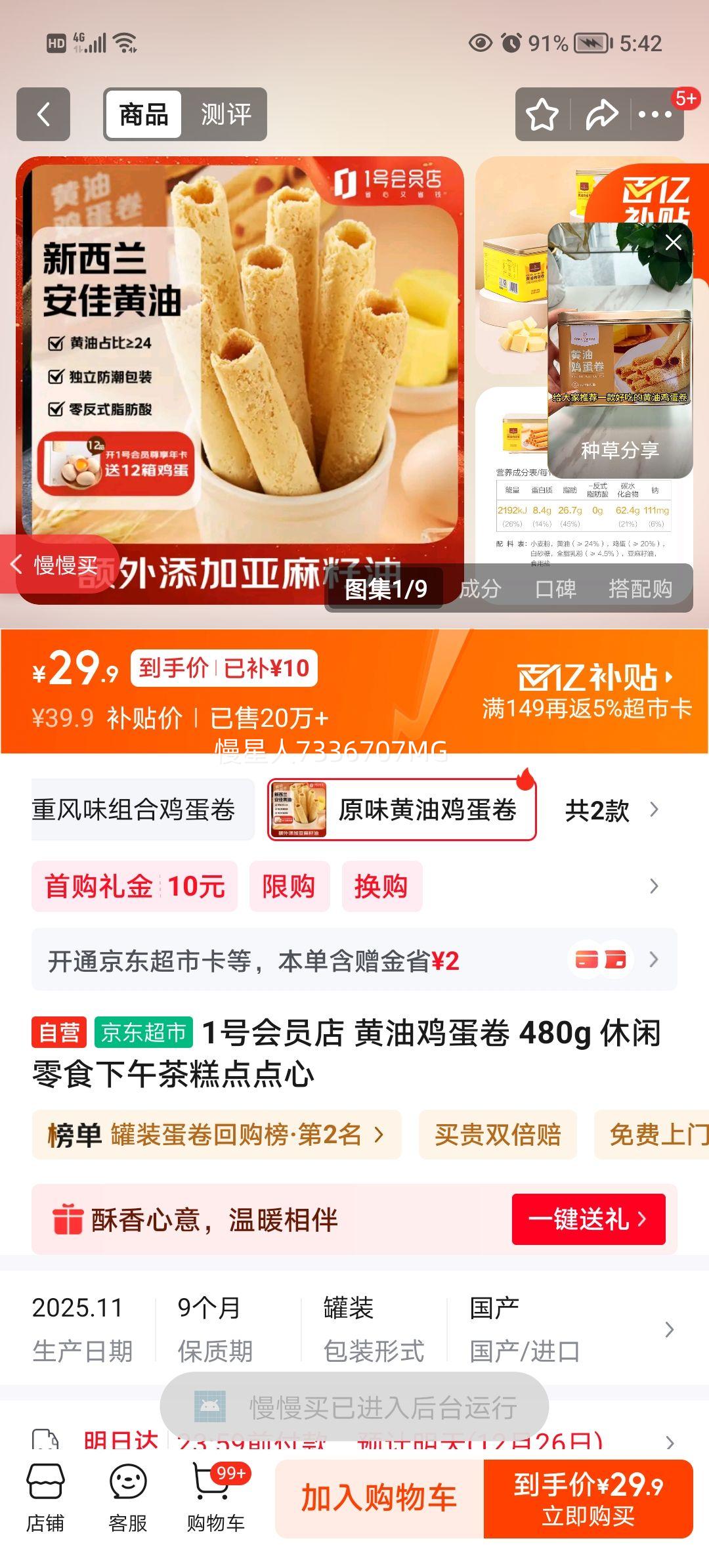The width and height of the screenshot is (709, 1568).
Task: Open the 口碑 tab
Action: [555, 590]
